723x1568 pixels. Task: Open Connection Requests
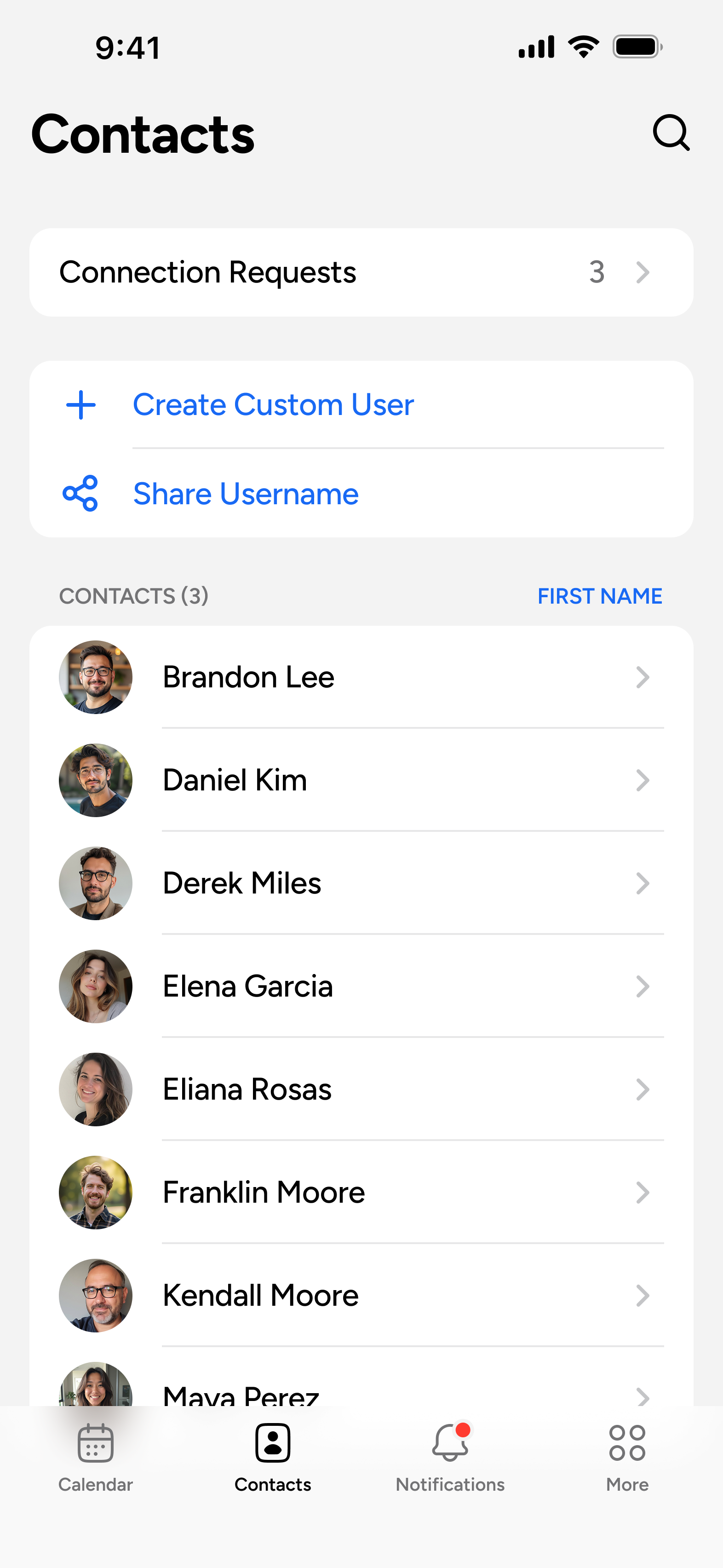pos(361,272)
